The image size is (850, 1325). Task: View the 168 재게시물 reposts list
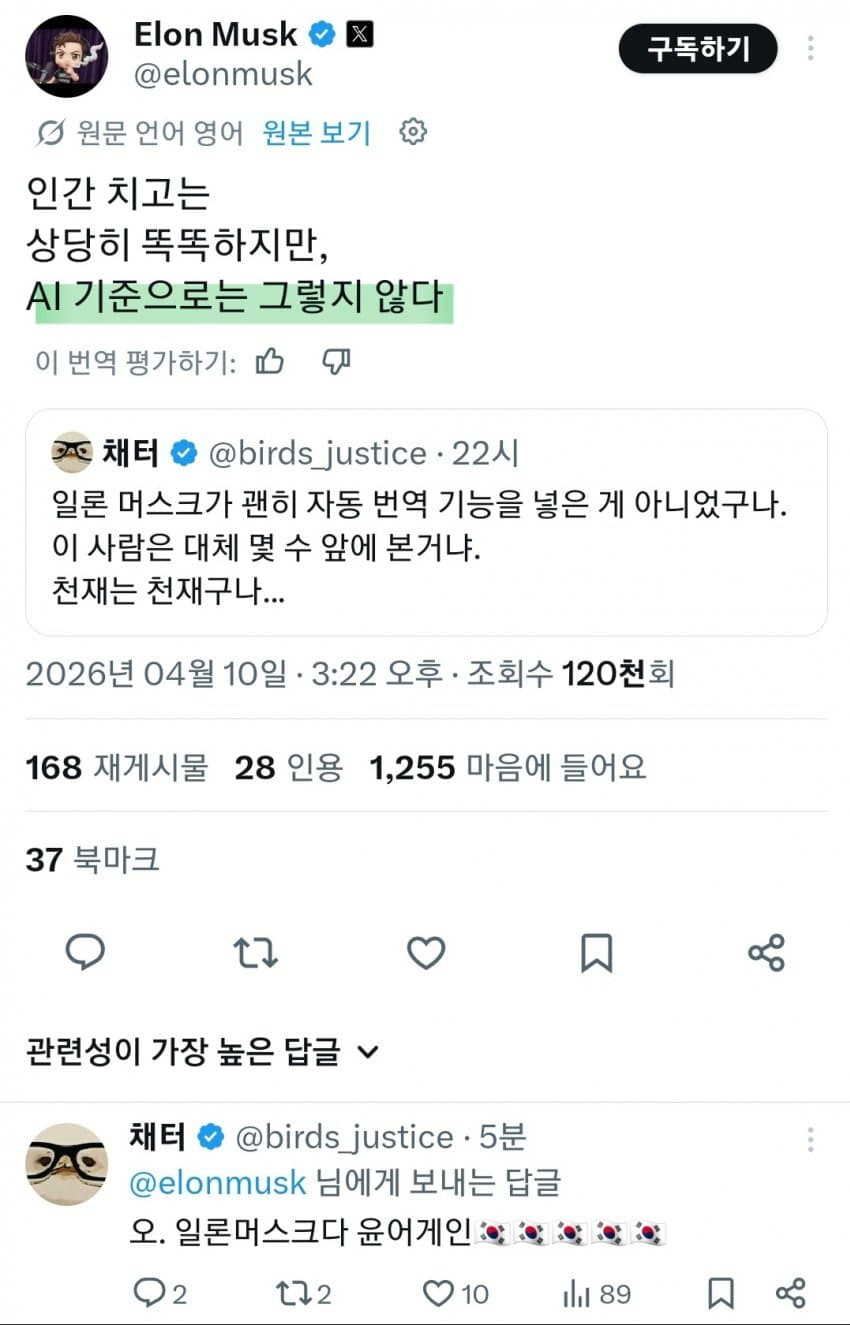(117, 767)
